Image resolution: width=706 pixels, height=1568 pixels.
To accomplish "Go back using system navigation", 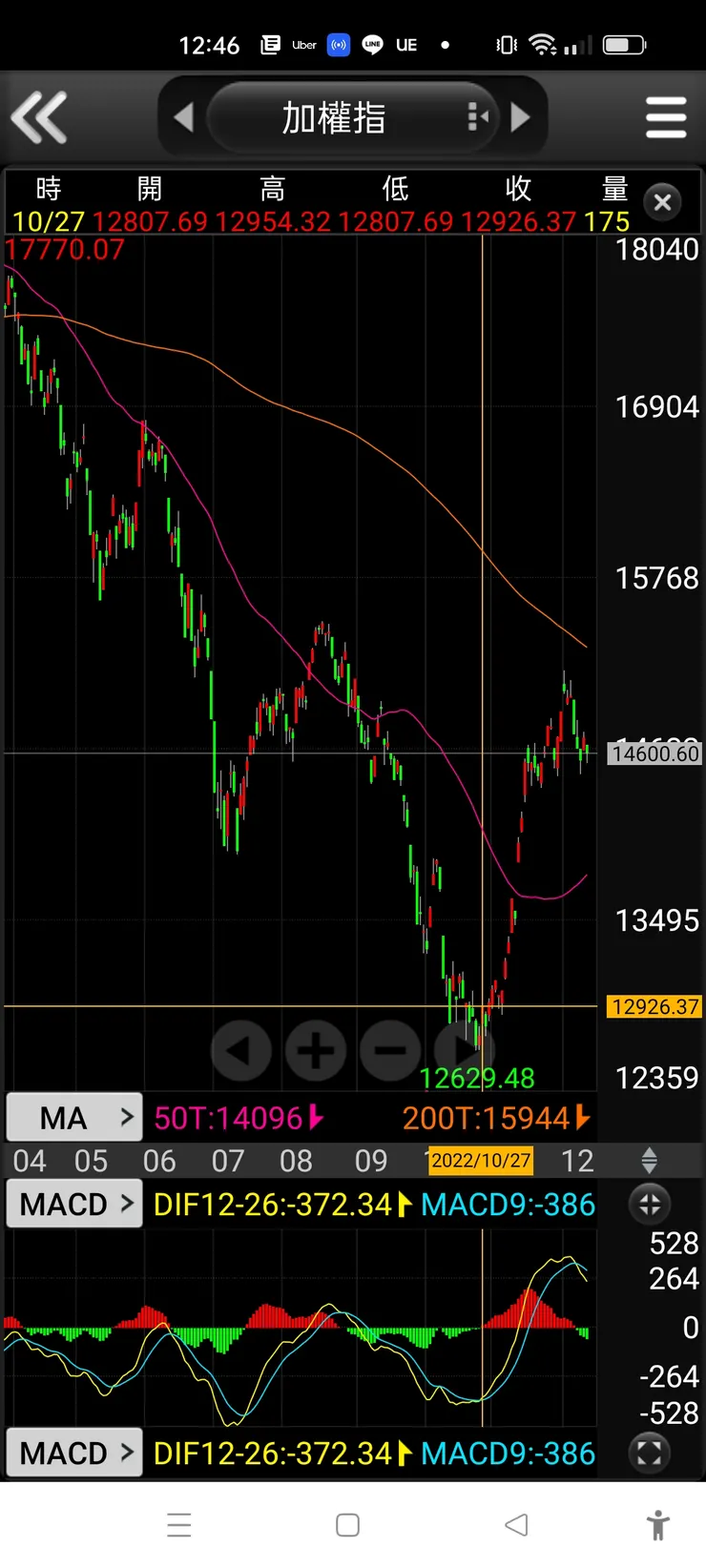I will pos(516,1524).
